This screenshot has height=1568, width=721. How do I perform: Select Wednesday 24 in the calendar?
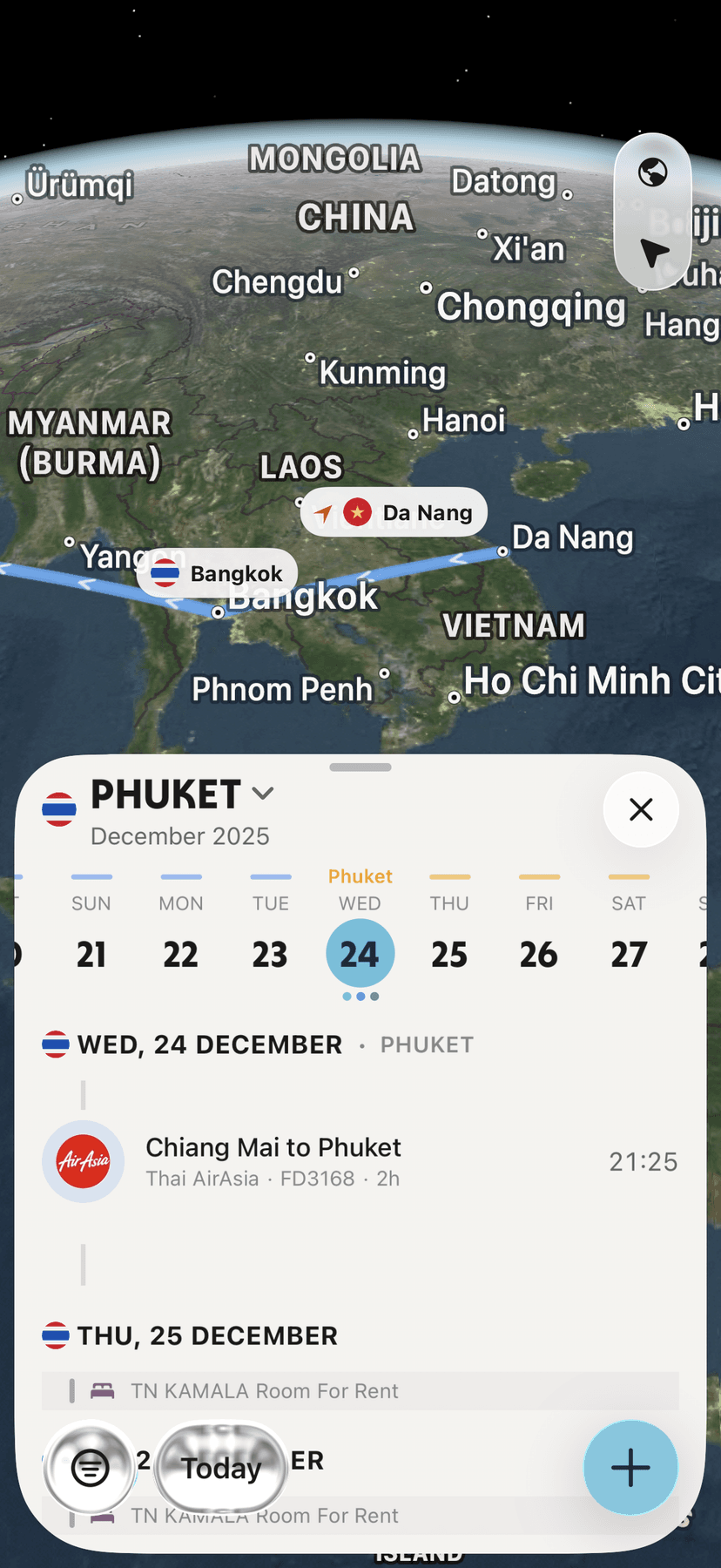point(360,954)
